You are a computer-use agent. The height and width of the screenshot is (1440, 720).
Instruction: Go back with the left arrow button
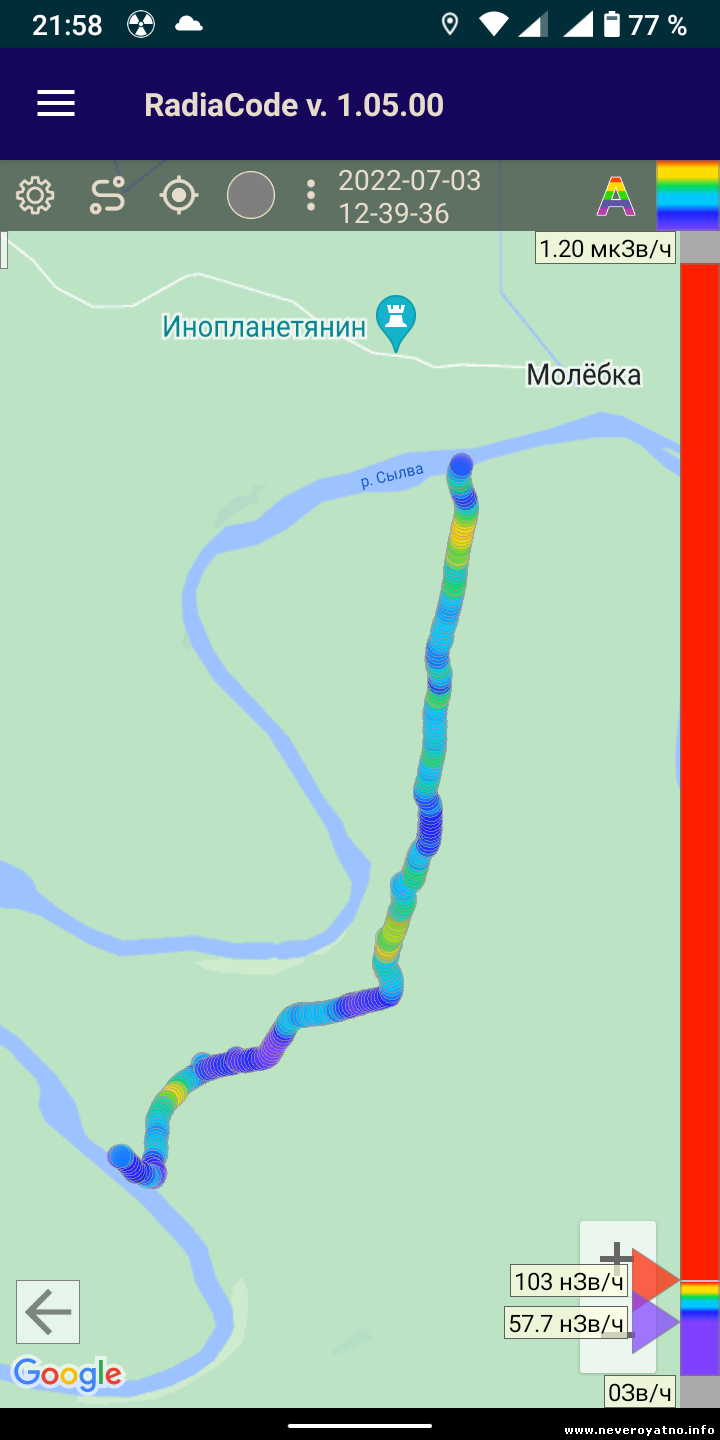point(48,1311)
